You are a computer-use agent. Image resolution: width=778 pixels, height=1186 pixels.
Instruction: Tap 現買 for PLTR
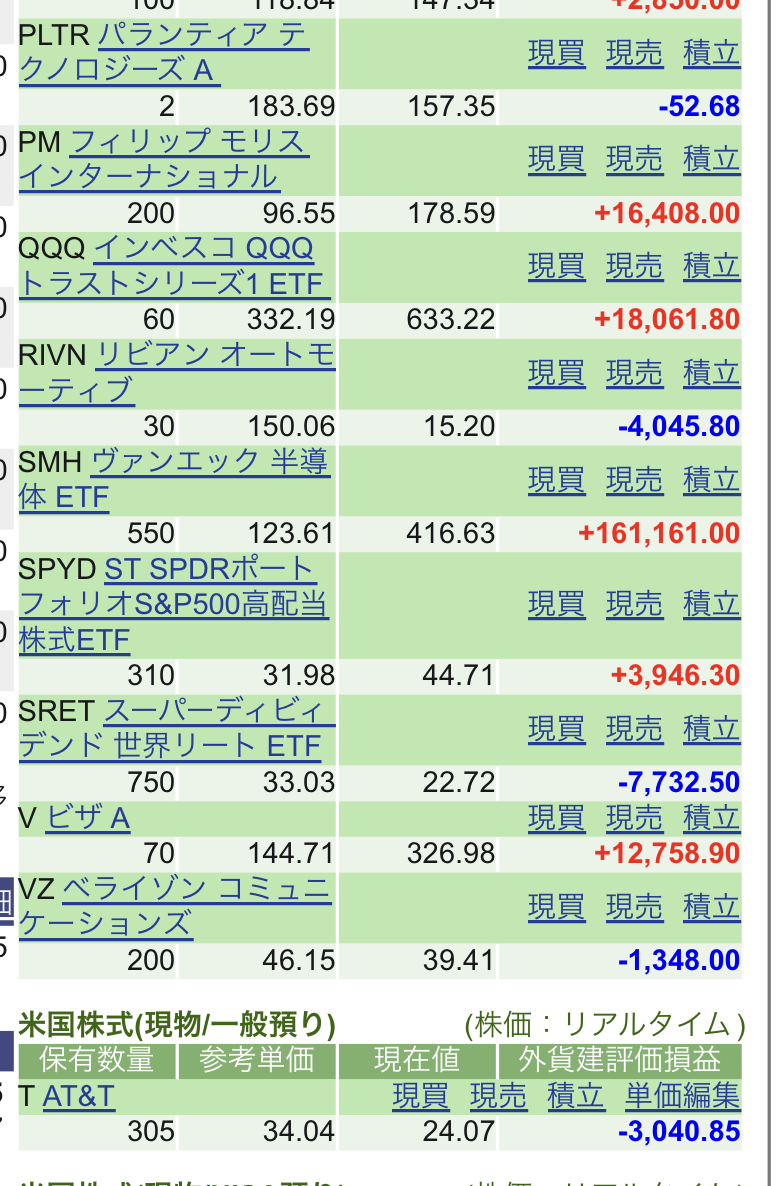[x=556, y=54]
